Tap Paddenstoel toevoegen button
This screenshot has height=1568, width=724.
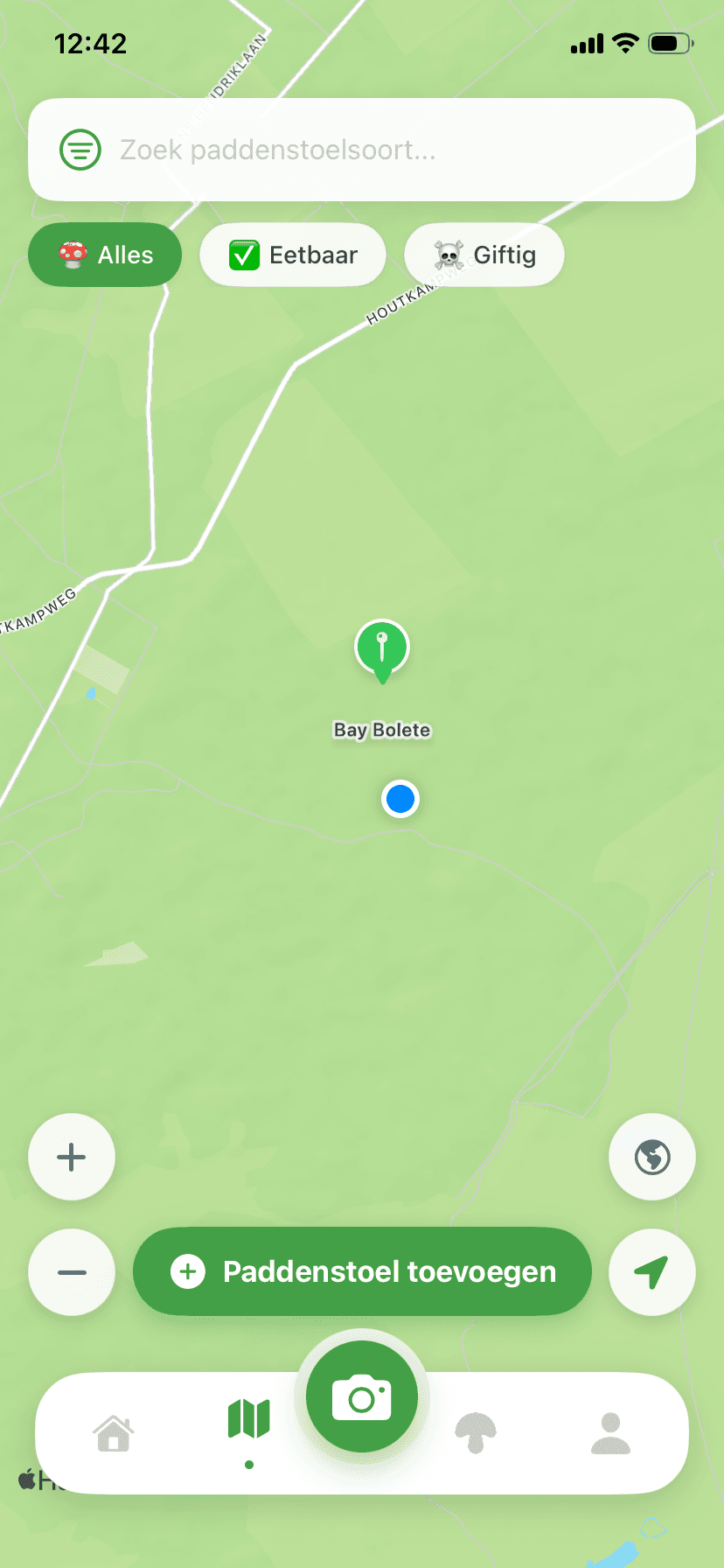(x=362, y=1271)
